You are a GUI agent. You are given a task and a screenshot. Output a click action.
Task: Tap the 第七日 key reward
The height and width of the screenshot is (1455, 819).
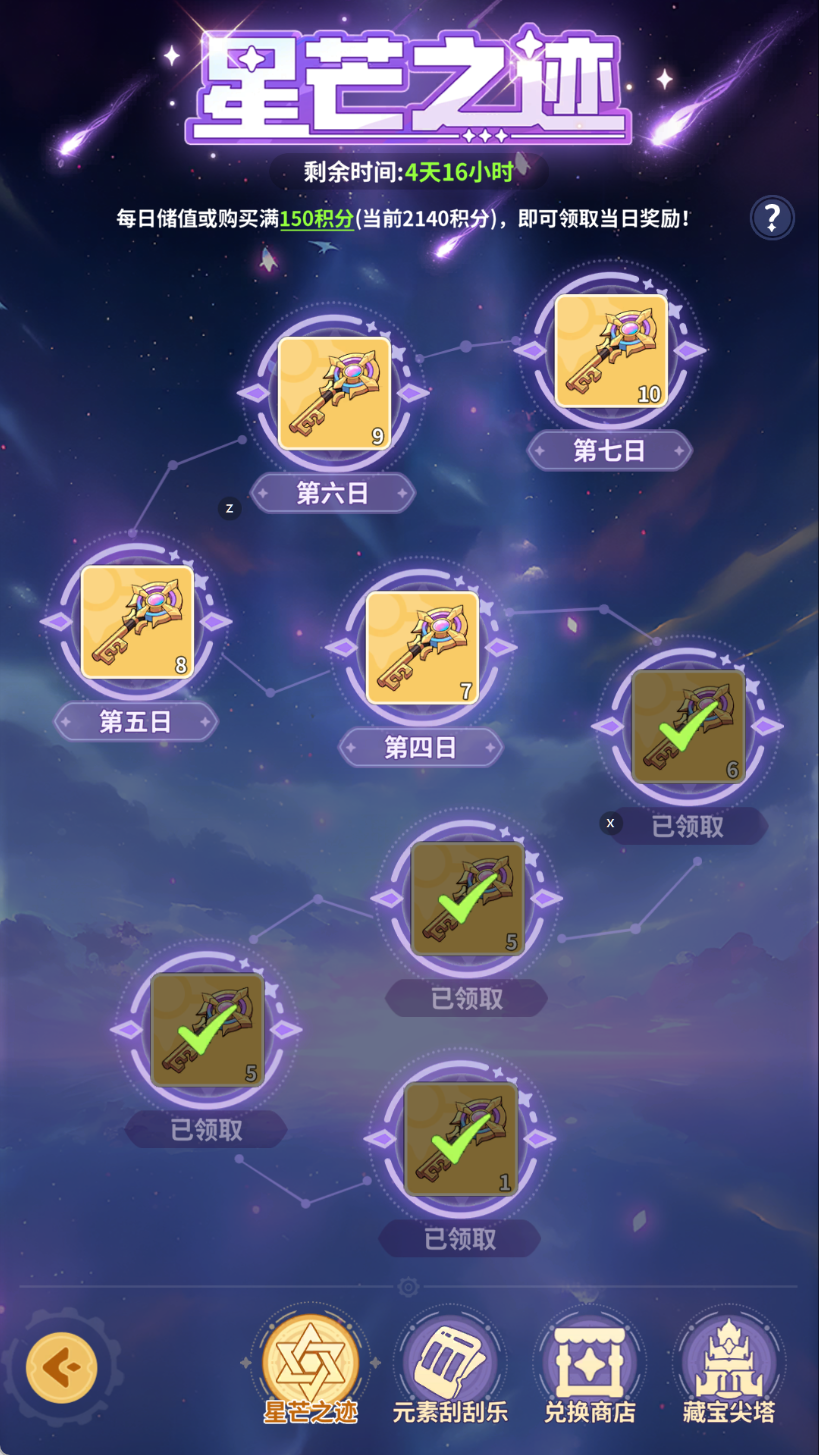point(611,351)
